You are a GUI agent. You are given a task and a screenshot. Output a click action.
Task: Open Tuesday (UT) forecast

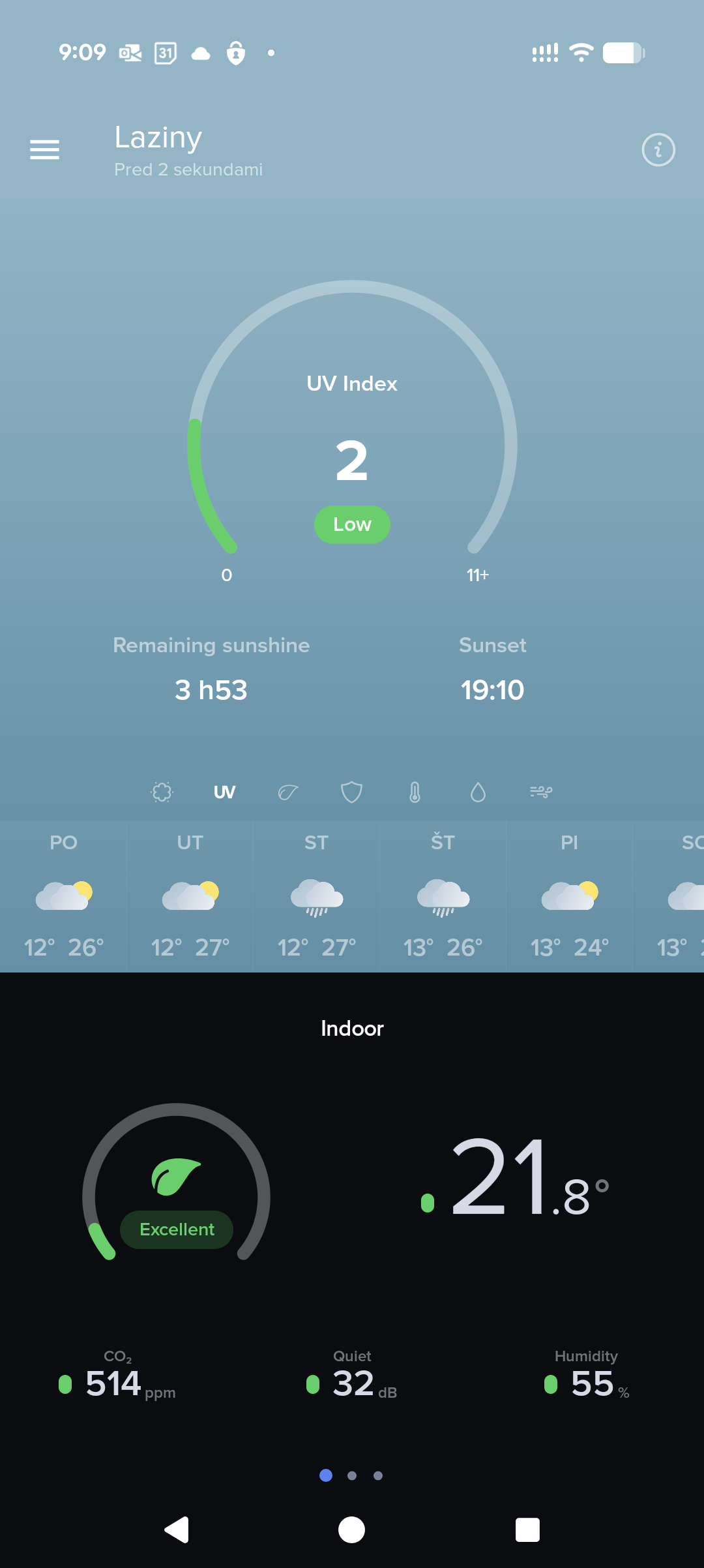click(190, 897)
